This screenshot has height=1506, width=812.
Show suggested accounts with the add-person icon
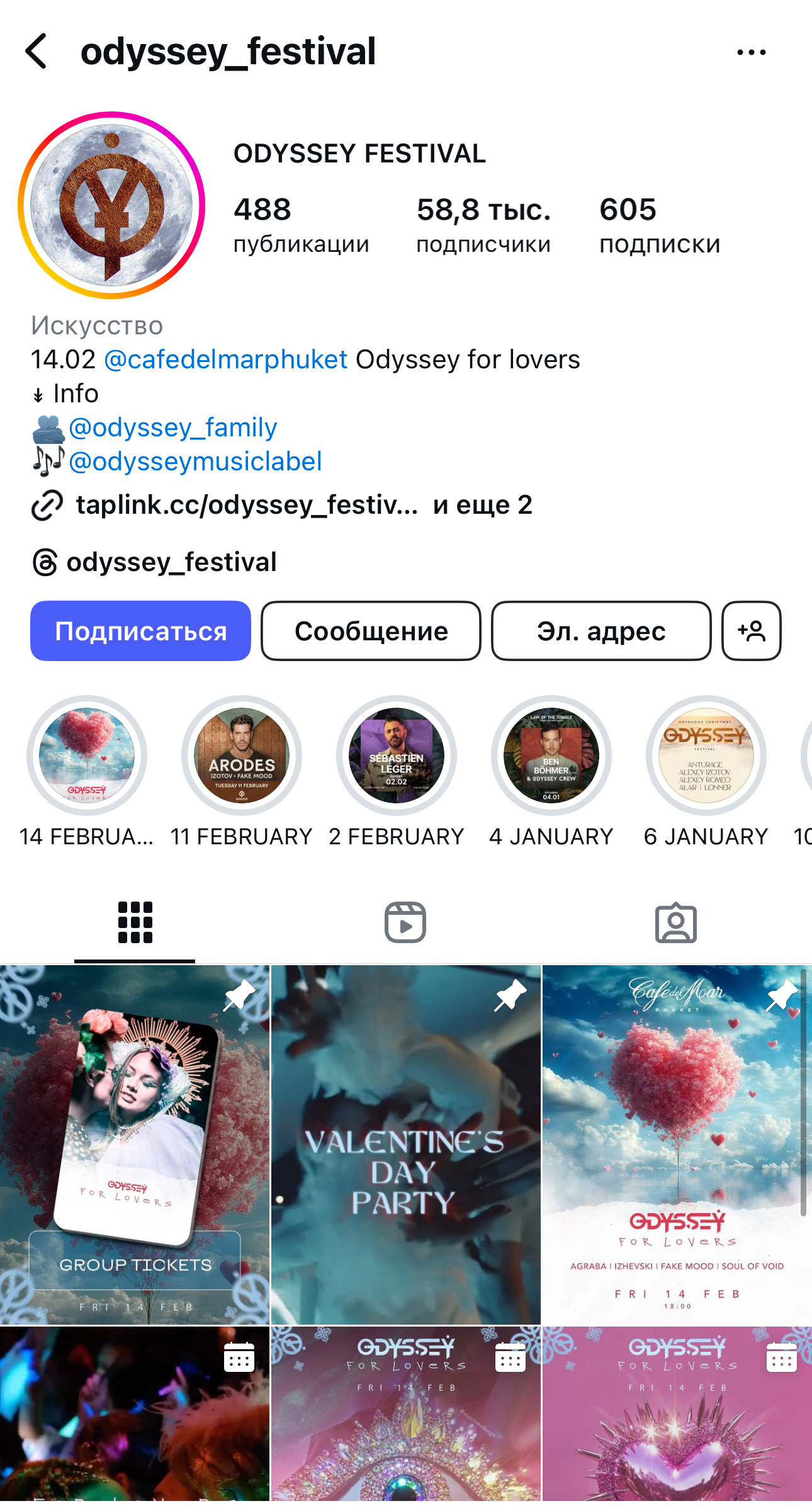(751, 631)
